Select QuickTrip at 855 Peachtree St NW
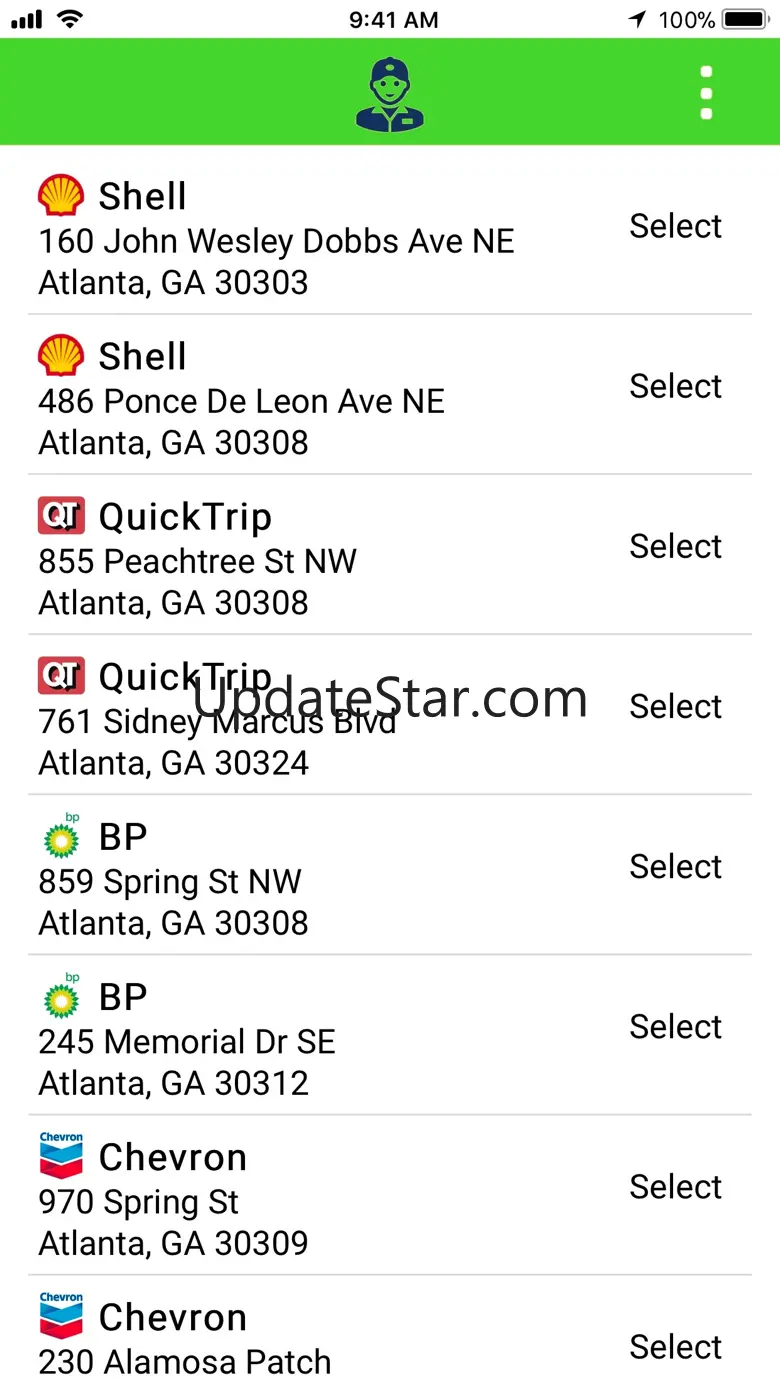The height and width of the screenshot is (1387, 780). (x=675, y=546)
